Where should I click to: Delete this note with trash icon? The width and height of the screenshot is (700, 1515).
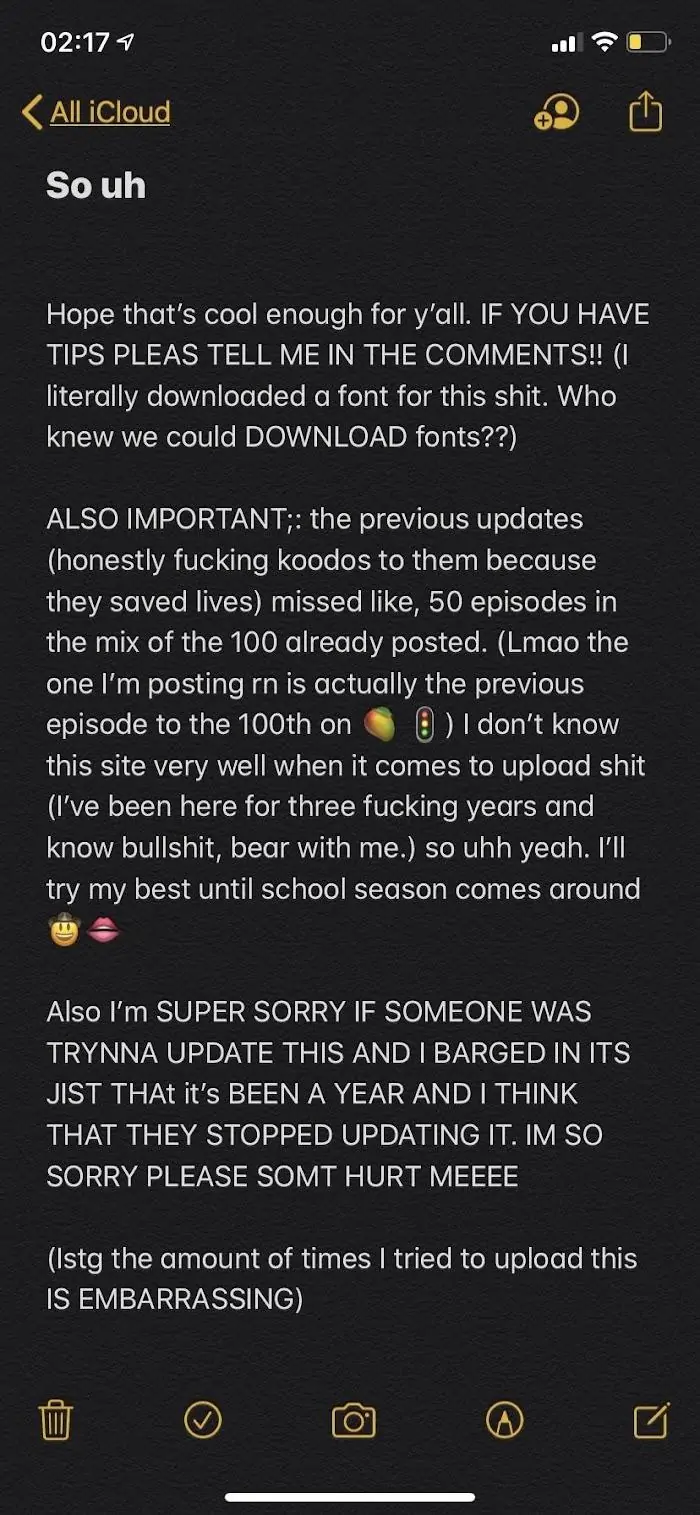pyautogui.click(x=55, y=1419)
